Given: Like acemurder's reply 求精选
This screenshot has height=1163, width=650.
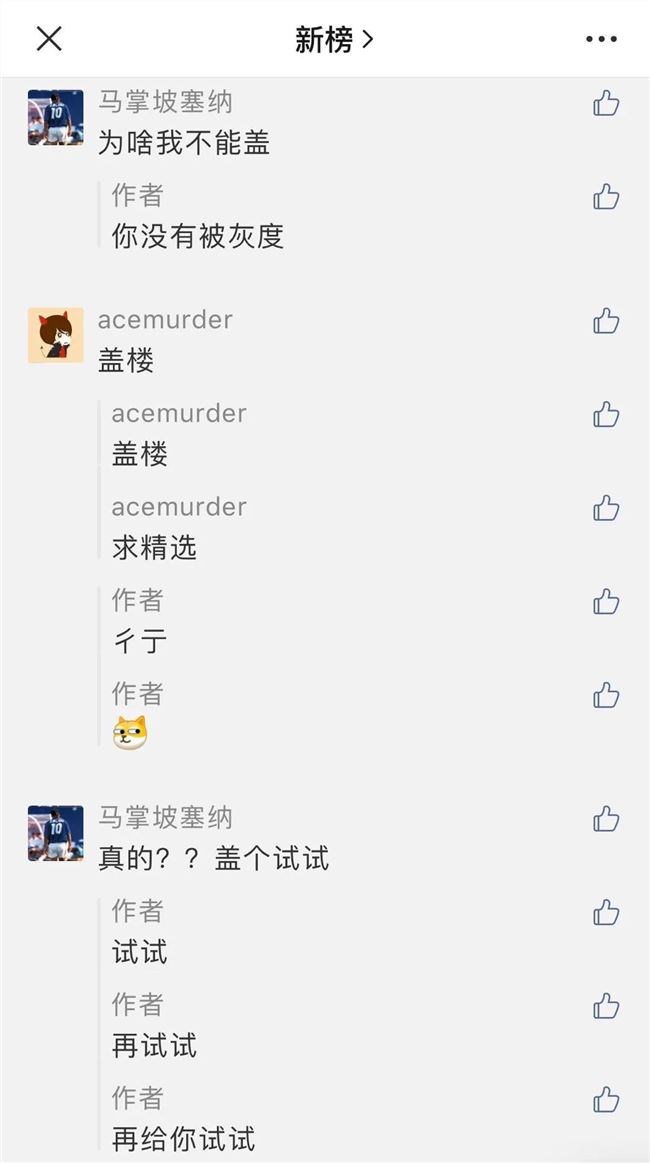Looking at the screenshot, I should pos(606,508).
